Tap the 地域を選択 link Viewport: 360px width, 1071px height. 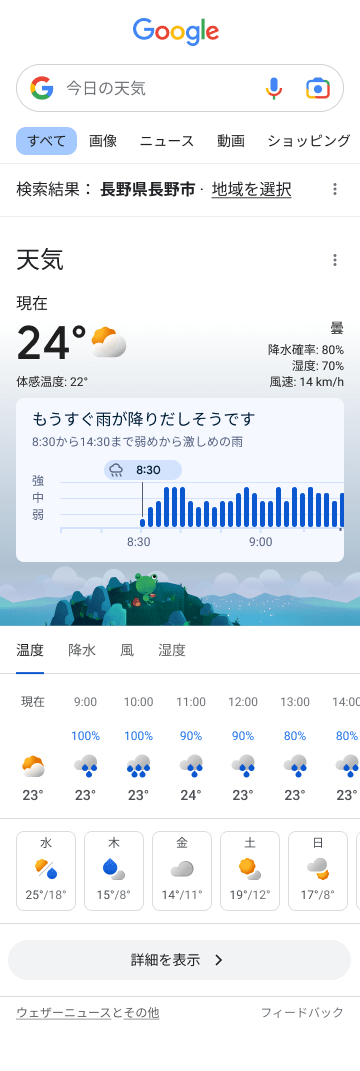[251, 189]
